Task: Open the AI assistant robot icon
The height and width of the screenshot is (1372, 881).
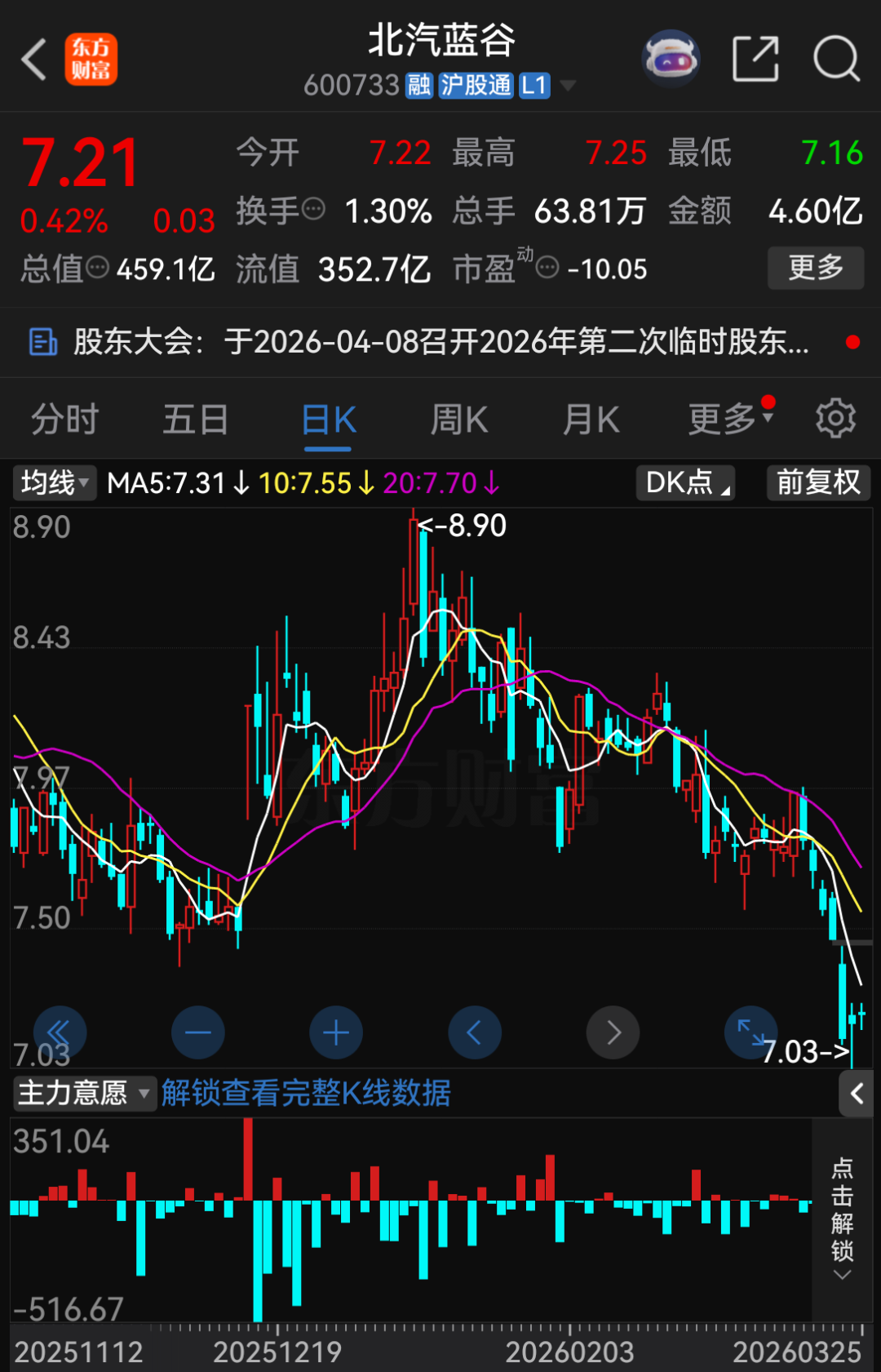Action: (671, 60)
